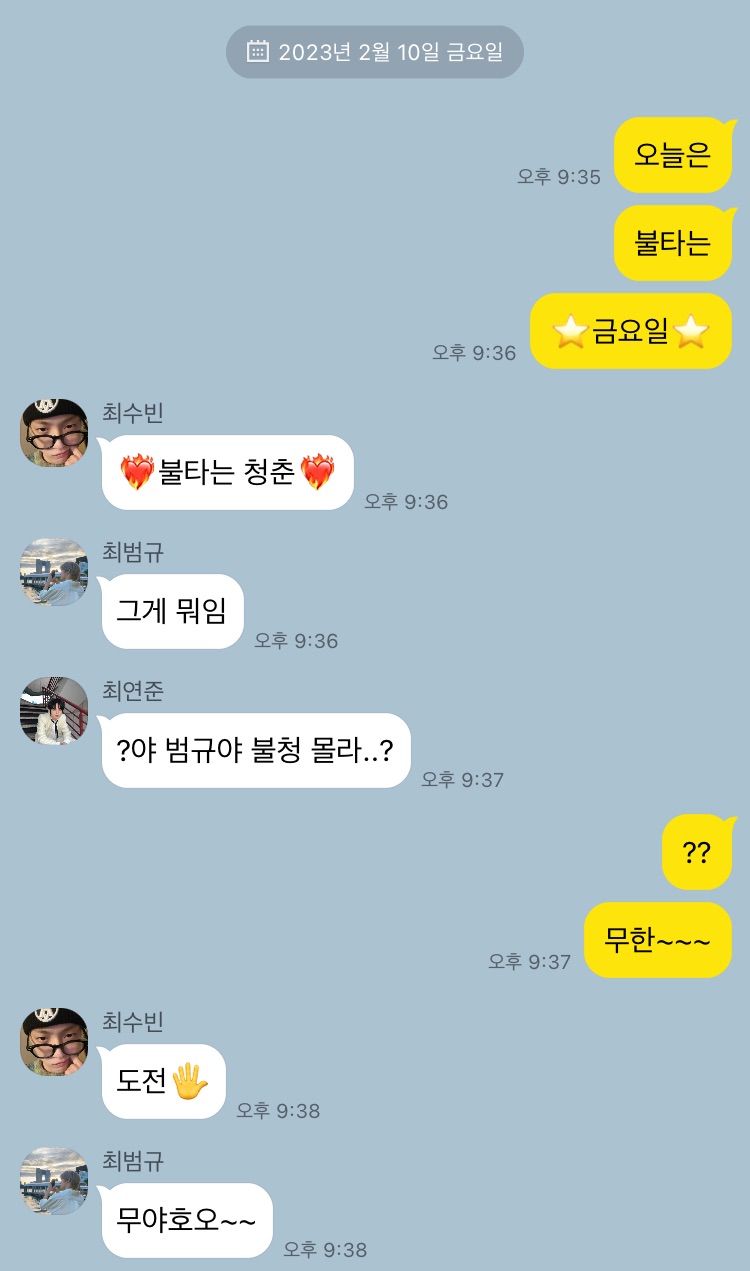The height and width of the screenshot is (1271, 750).
Task: View 최연준's profile picture
Action: 55,711
